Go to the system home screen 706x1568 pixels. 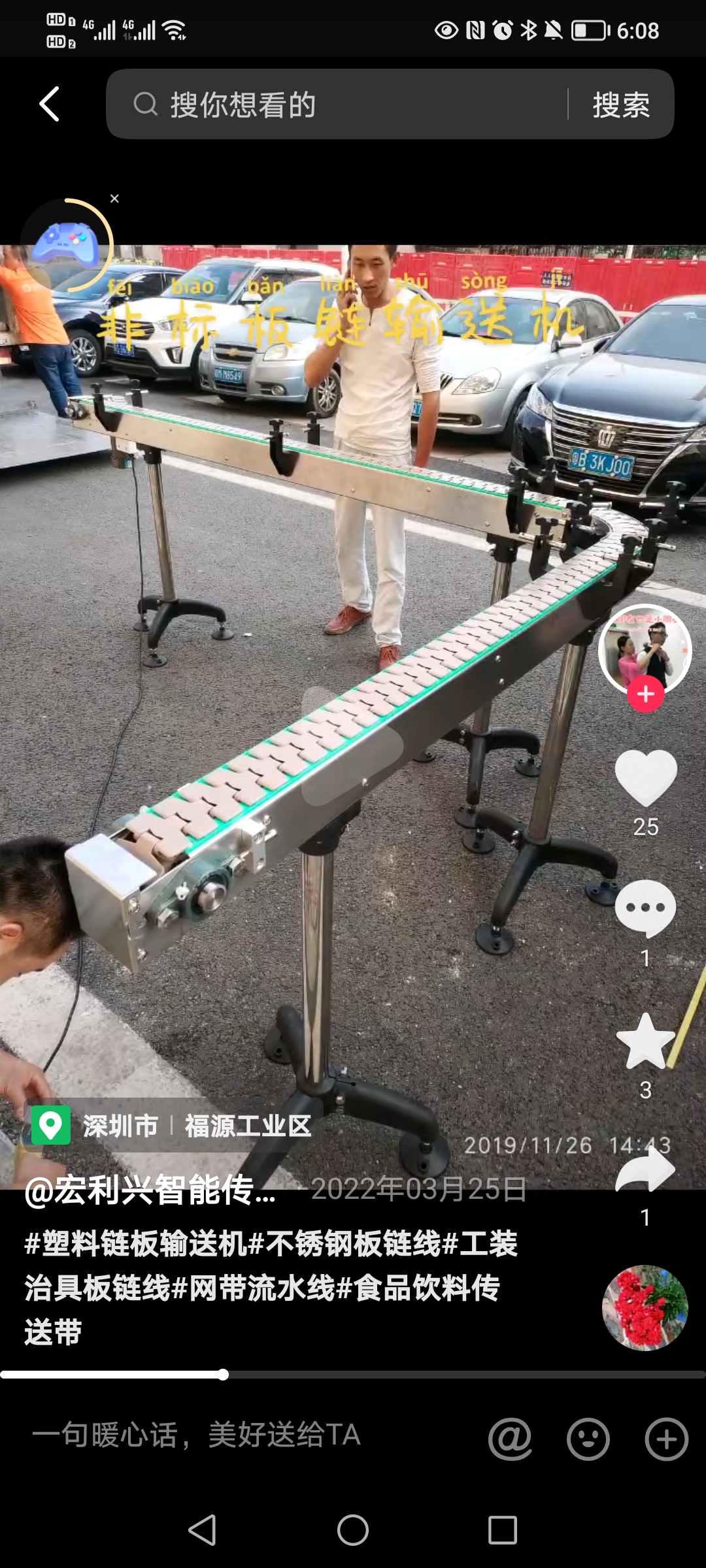tap(353, 1530)
